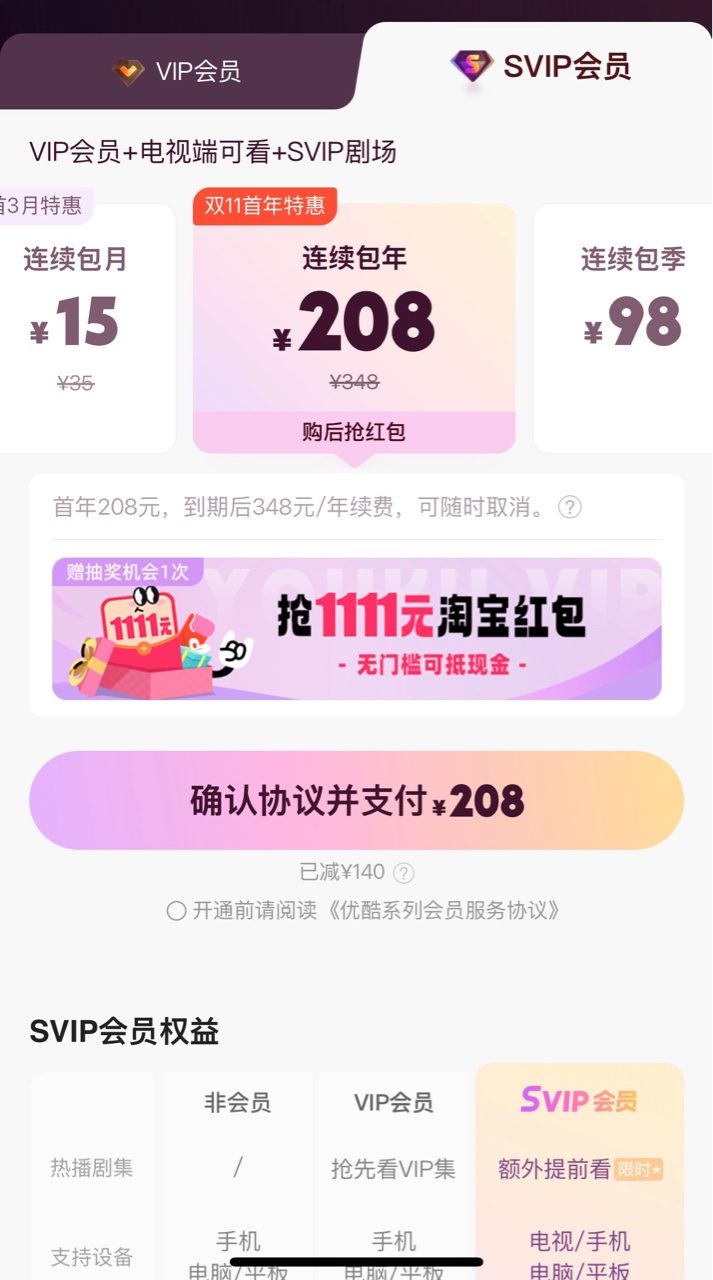
Task: Open the 抢1111元淘宝红包 banner
Action: [357, 628]
